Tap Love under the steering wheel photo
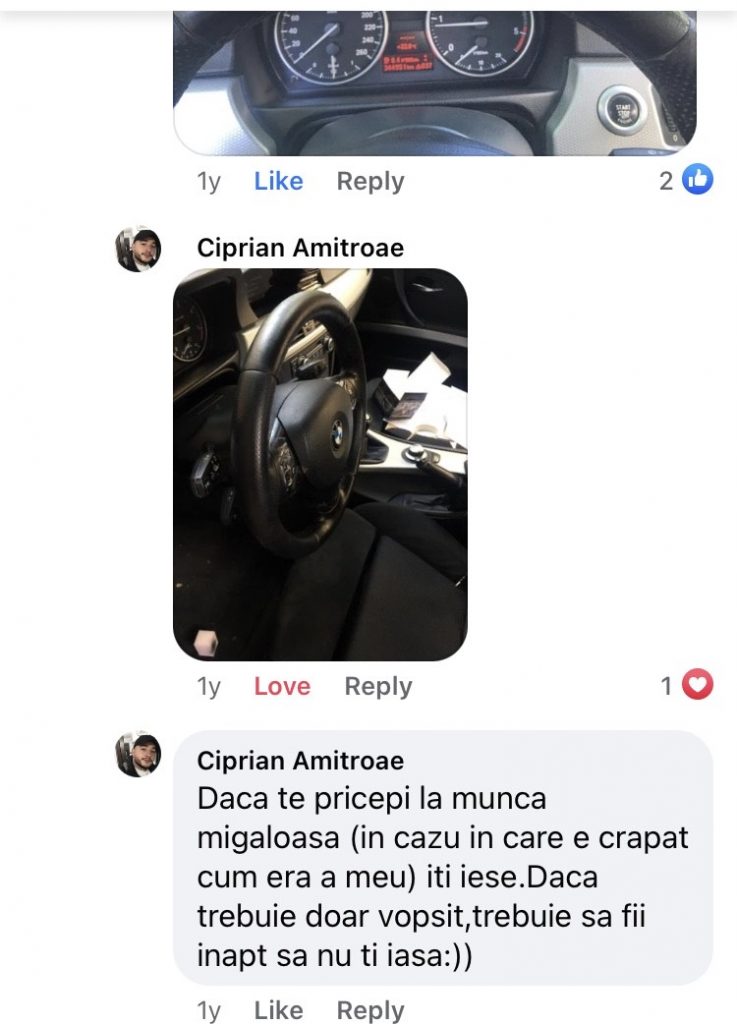 (x=282, y=686)
